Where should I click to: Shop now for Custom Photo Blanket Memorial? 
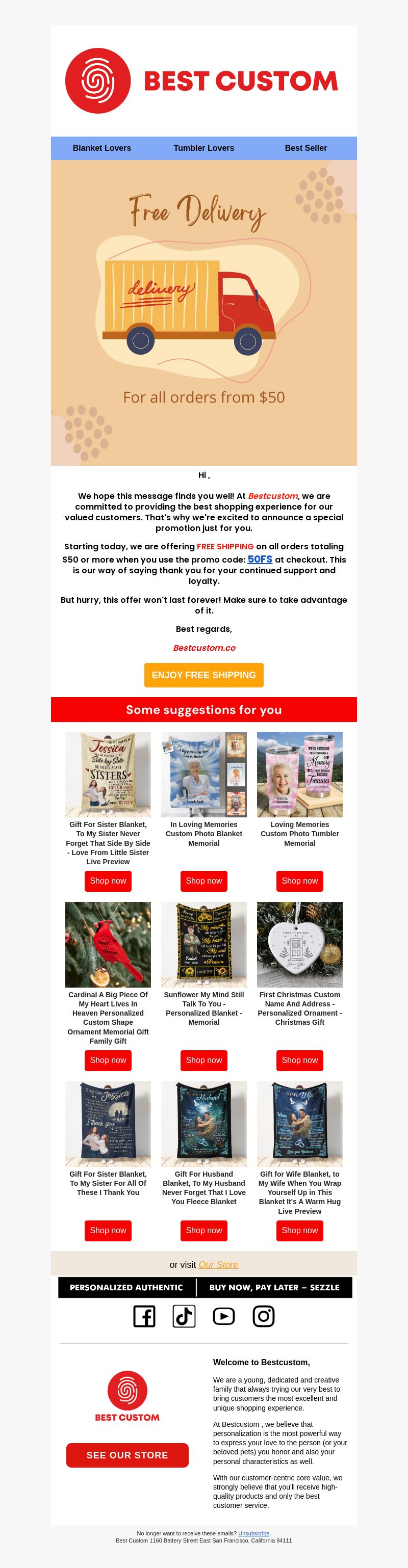[x=203, y=881]
